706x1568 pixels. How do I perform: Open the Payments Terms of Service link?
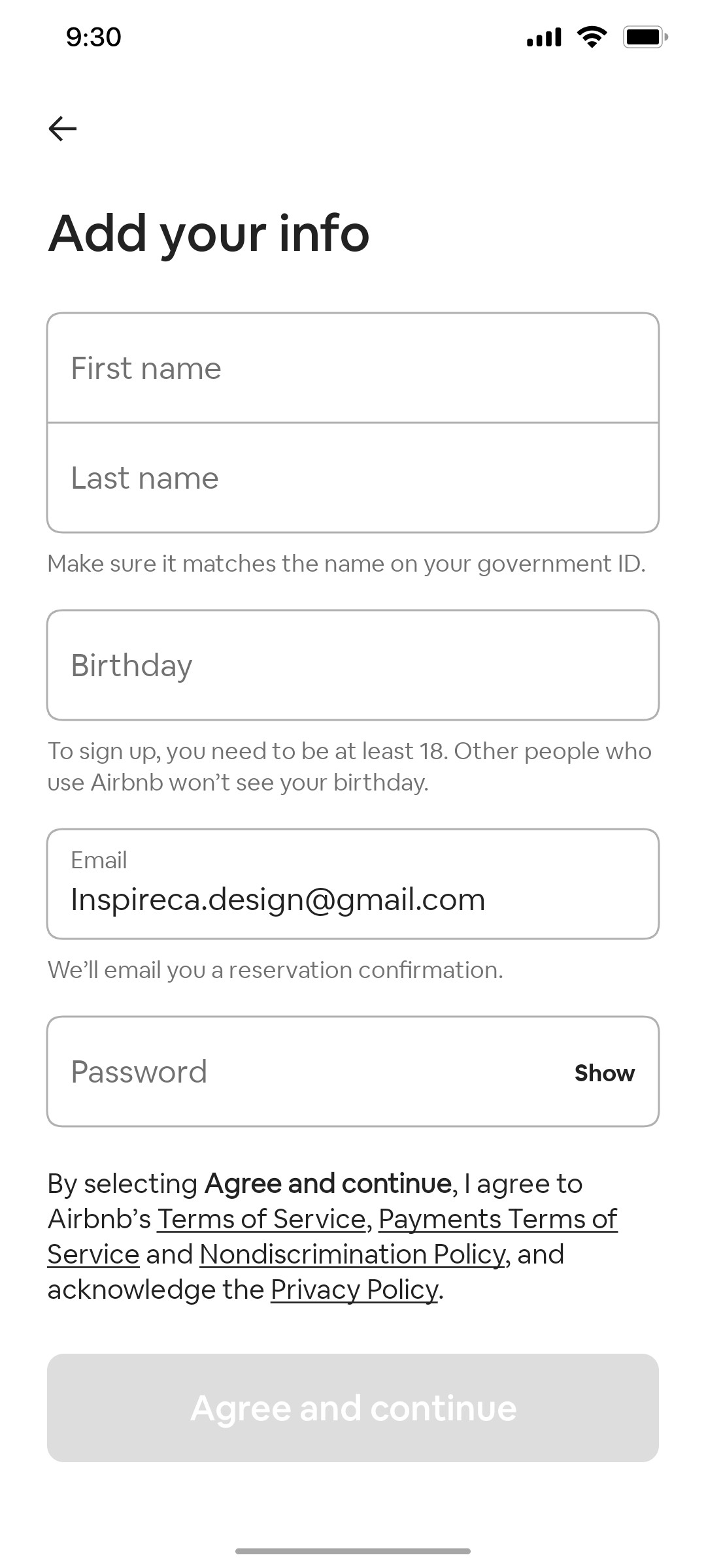tap(497, 1218)
